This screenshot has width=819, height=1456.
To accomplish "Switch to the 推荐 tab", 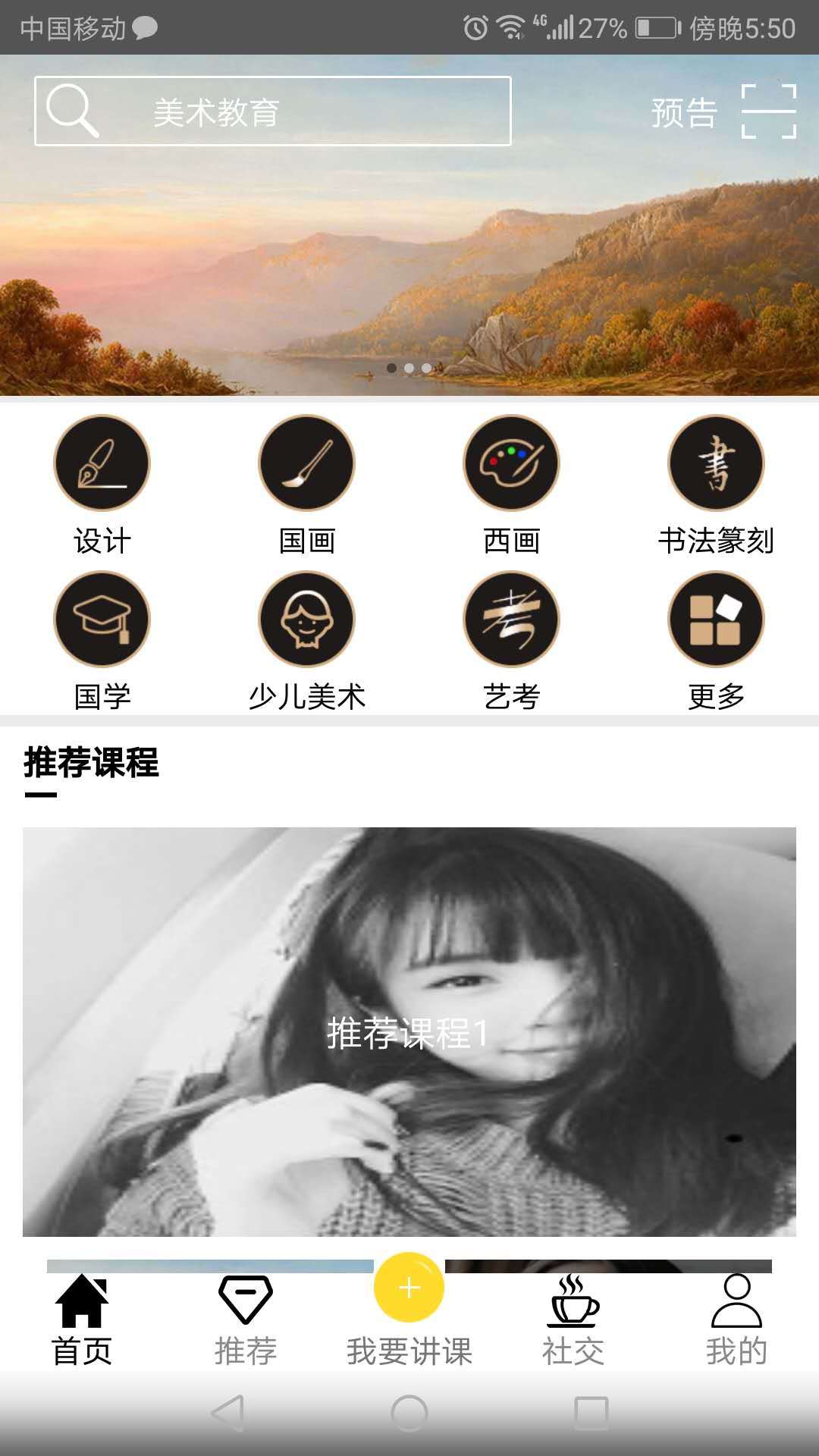I will pos(245,1319).
